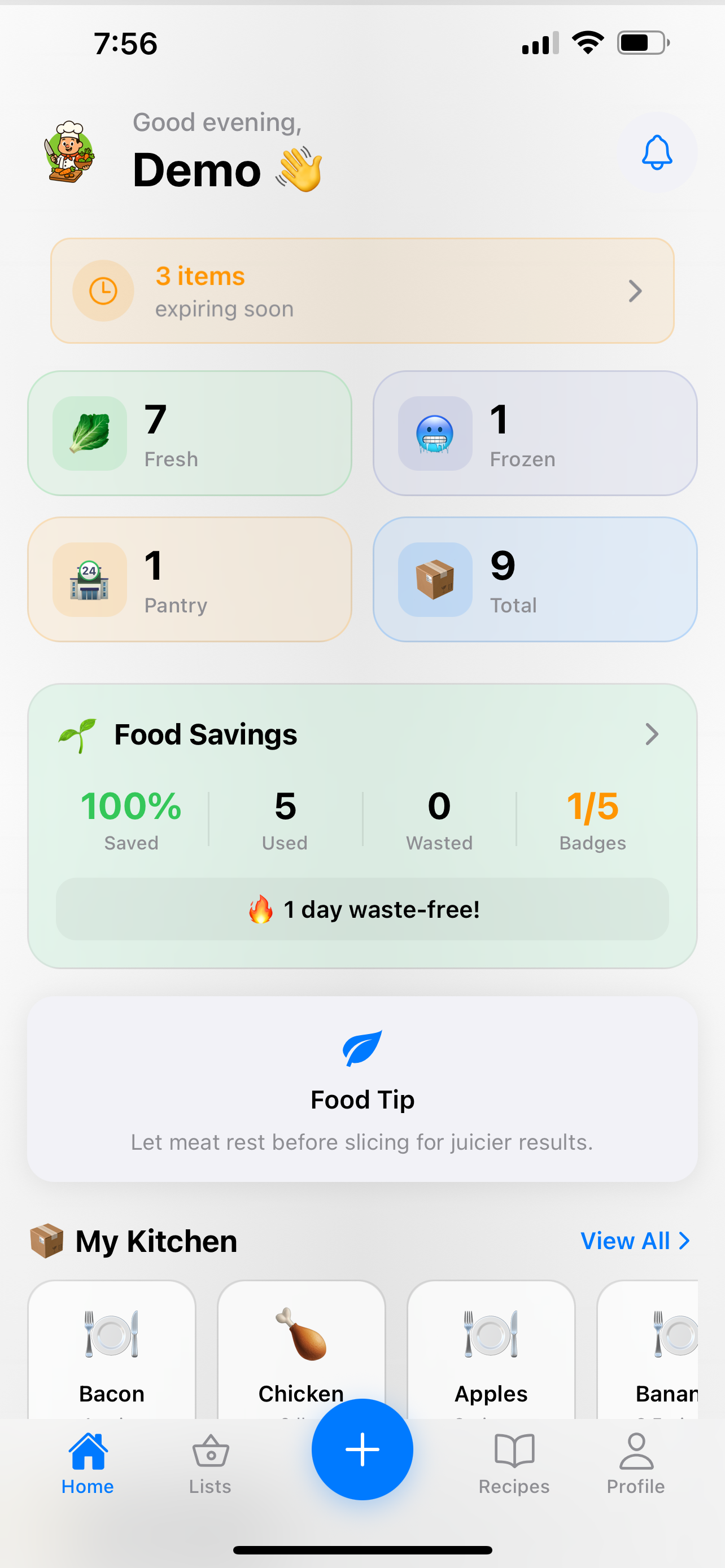This screenshot has height=1568, width=725.
Task: Open the Apples kitchen item
Action: [491, 1351]
